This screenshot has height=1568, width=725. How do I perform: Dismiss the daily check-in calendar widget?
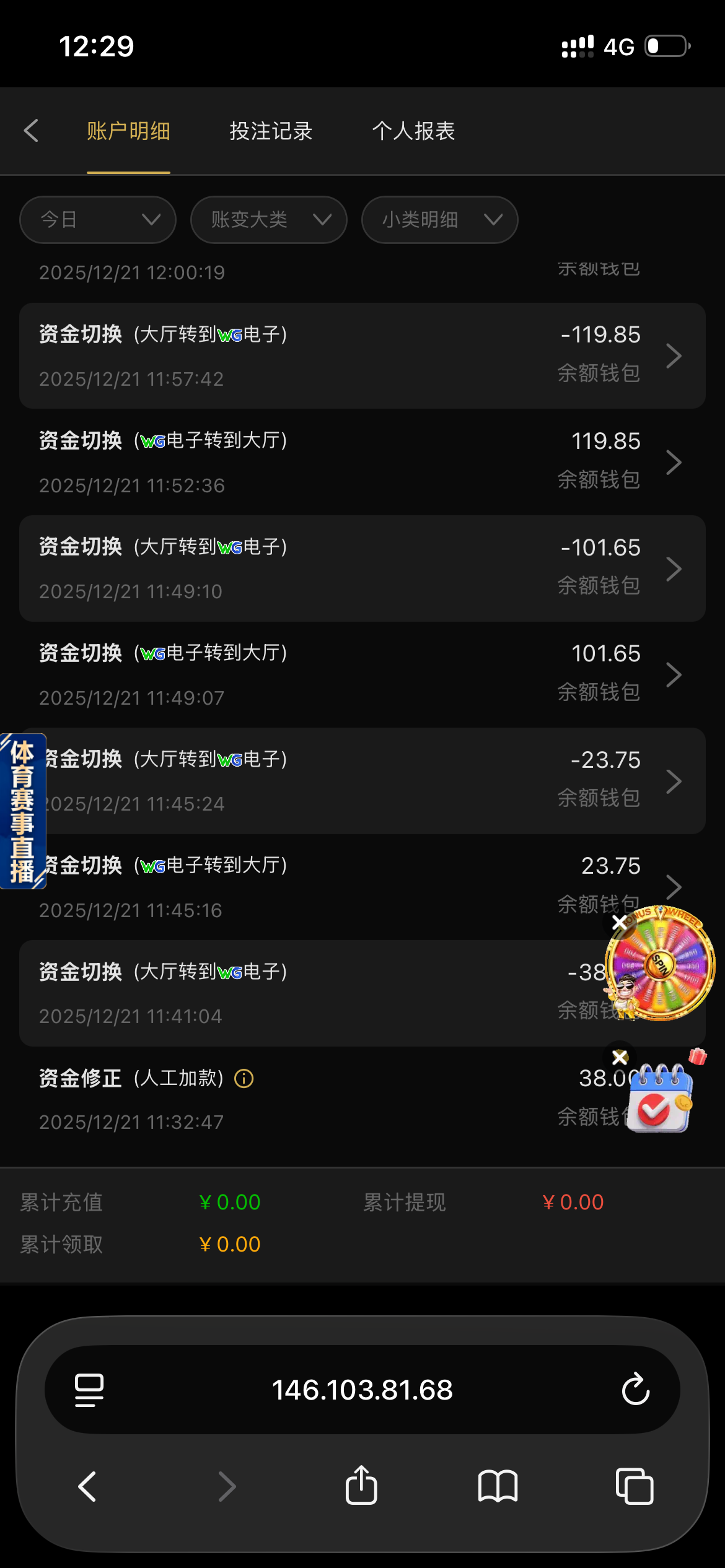[x=620, y=1057]
